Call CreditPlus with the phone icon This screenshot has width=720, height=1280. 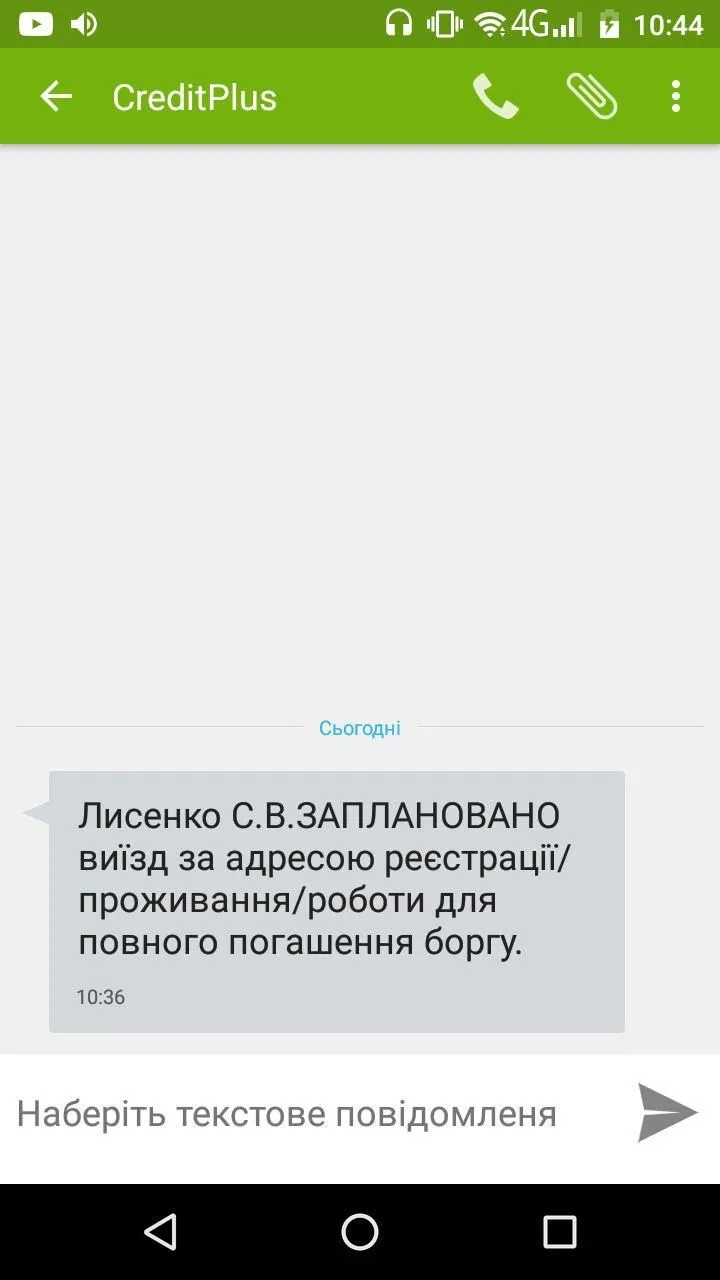(x=495, y=97)
